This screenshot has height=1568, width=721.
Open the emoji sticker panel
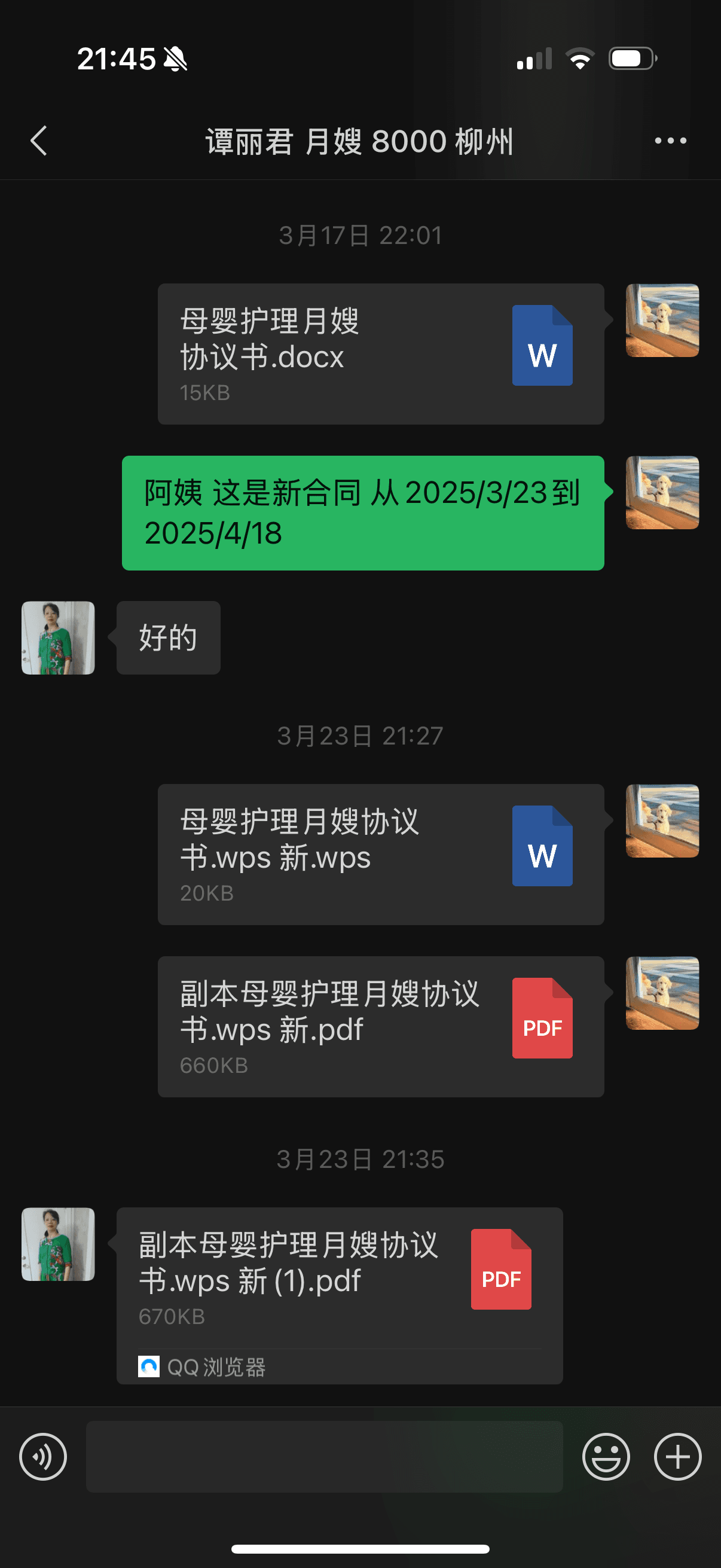tap(606, 1456)
